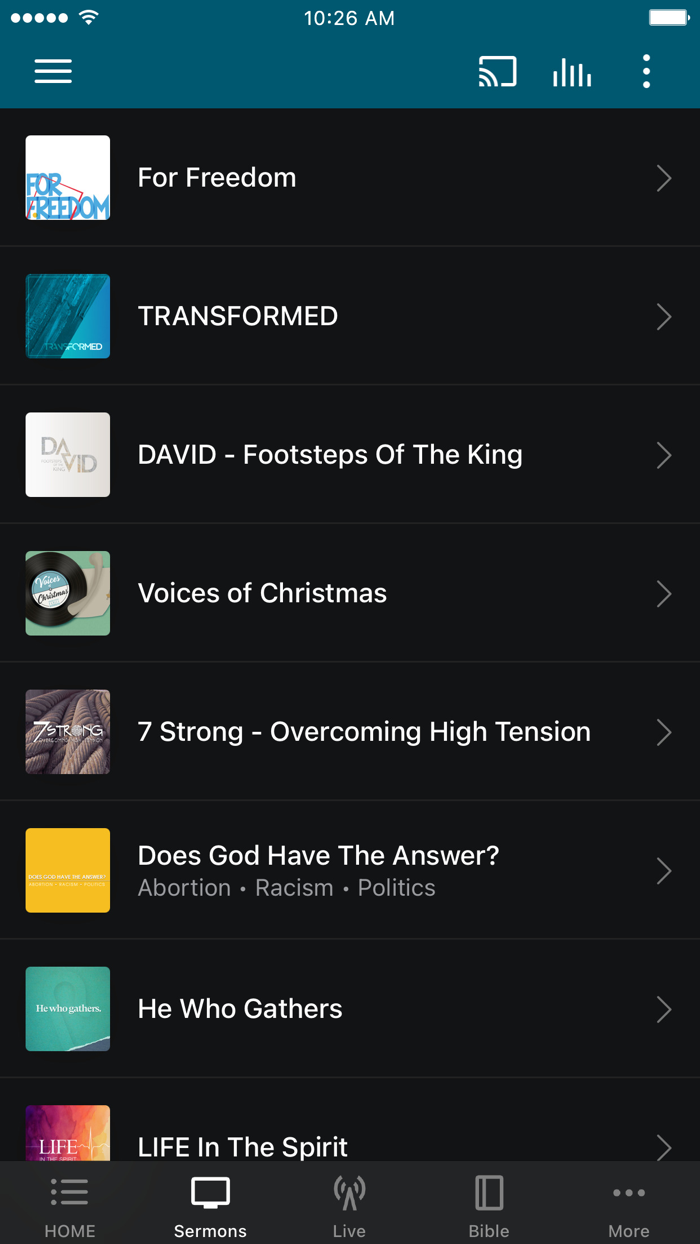Open the Bible tab
This screenshot has height=1244, width=700.
[489, 1205]
